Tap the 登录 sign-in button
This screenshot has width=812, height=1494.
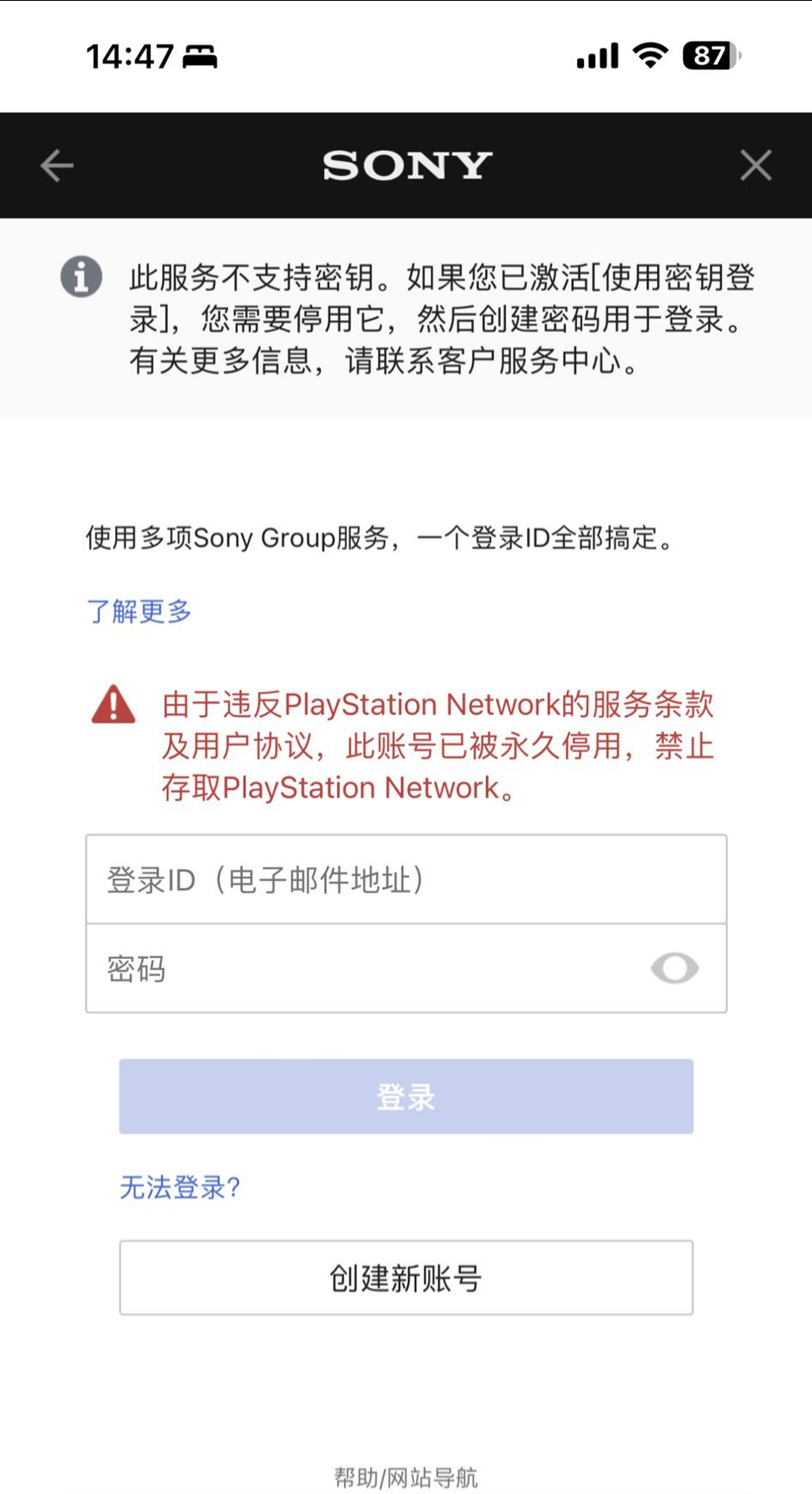[x=406, y=1096]
